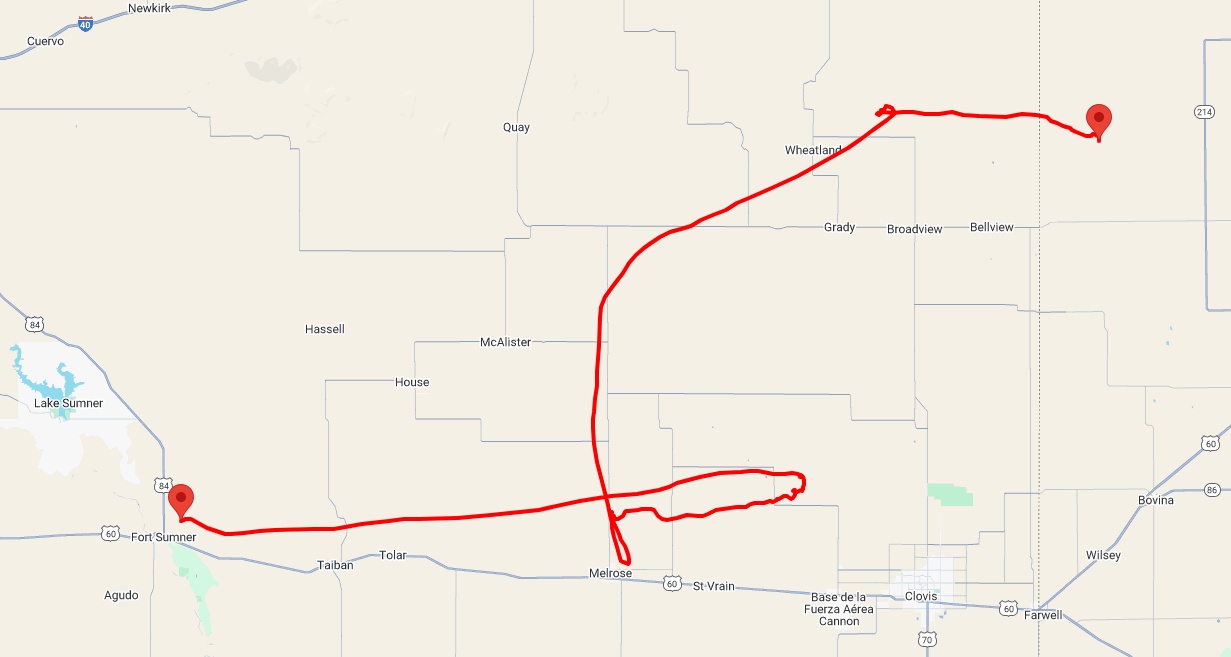Tap the red marker near Fort Sumner
The width and height of the screenshot is (1231, 657).
point(181,499)
